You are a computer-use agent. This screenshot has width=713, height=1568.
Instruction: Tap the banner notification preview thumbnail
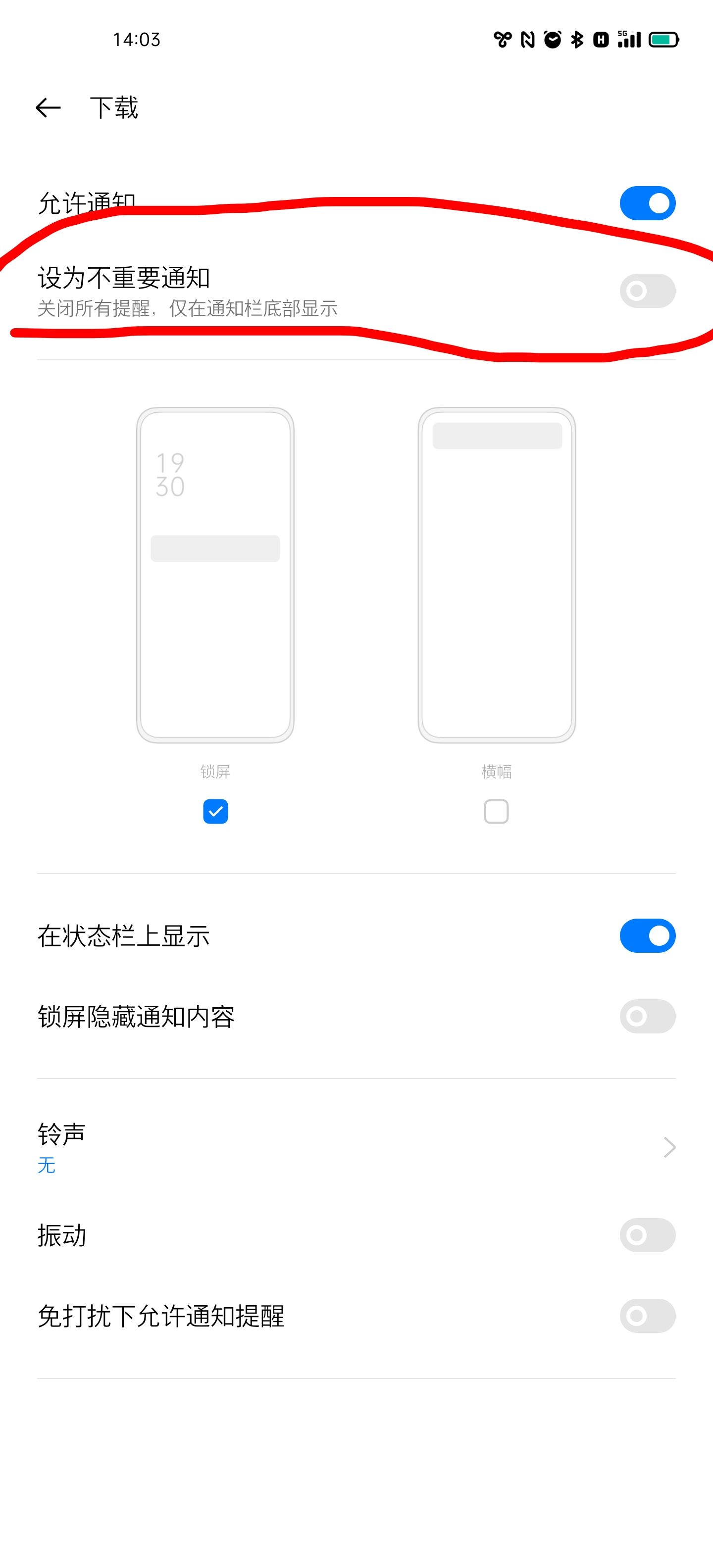pos(496,578)
